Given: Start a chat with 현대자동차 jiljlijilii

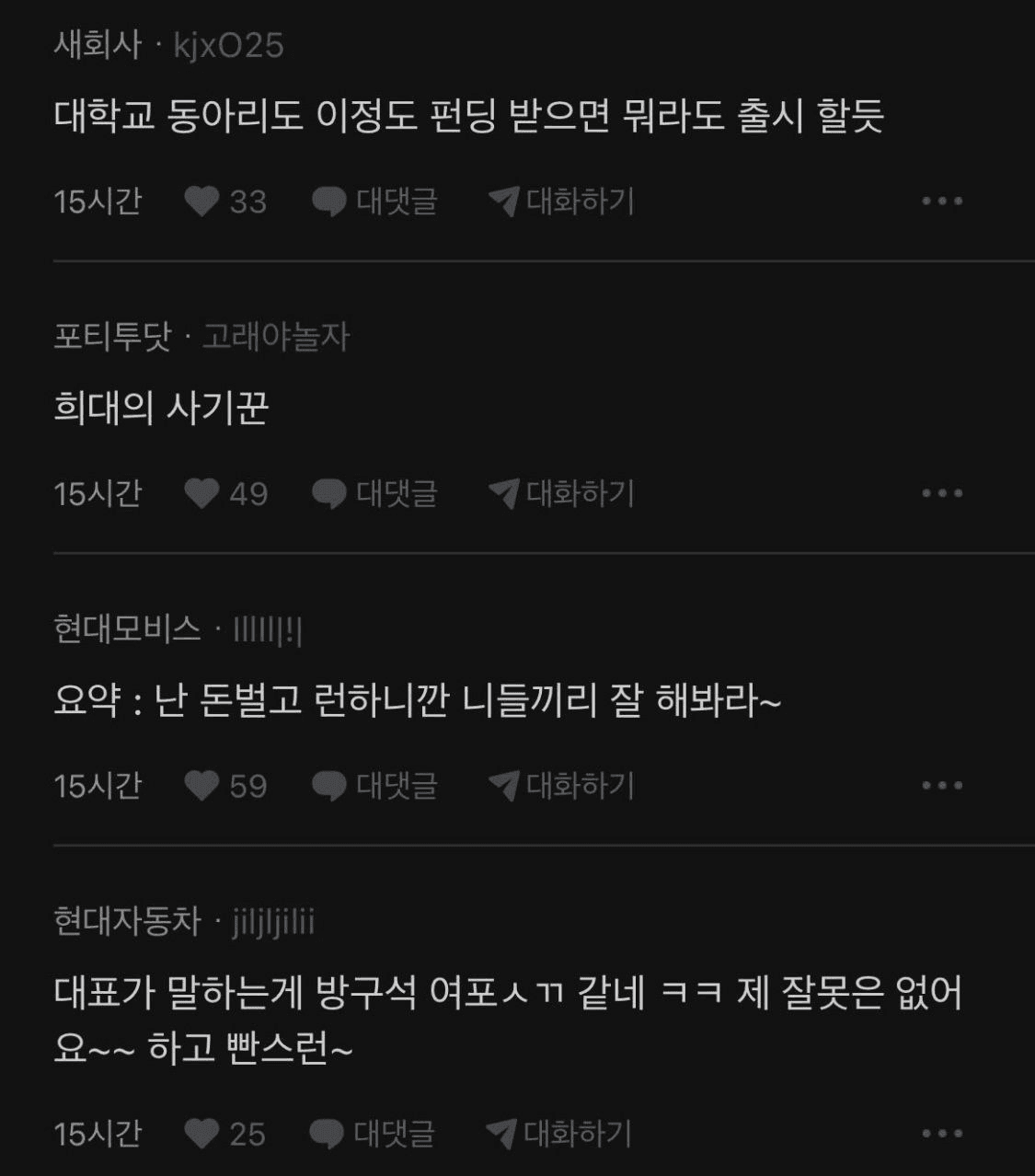Looking at the screenshot, I should click(x=559, y=1134).
